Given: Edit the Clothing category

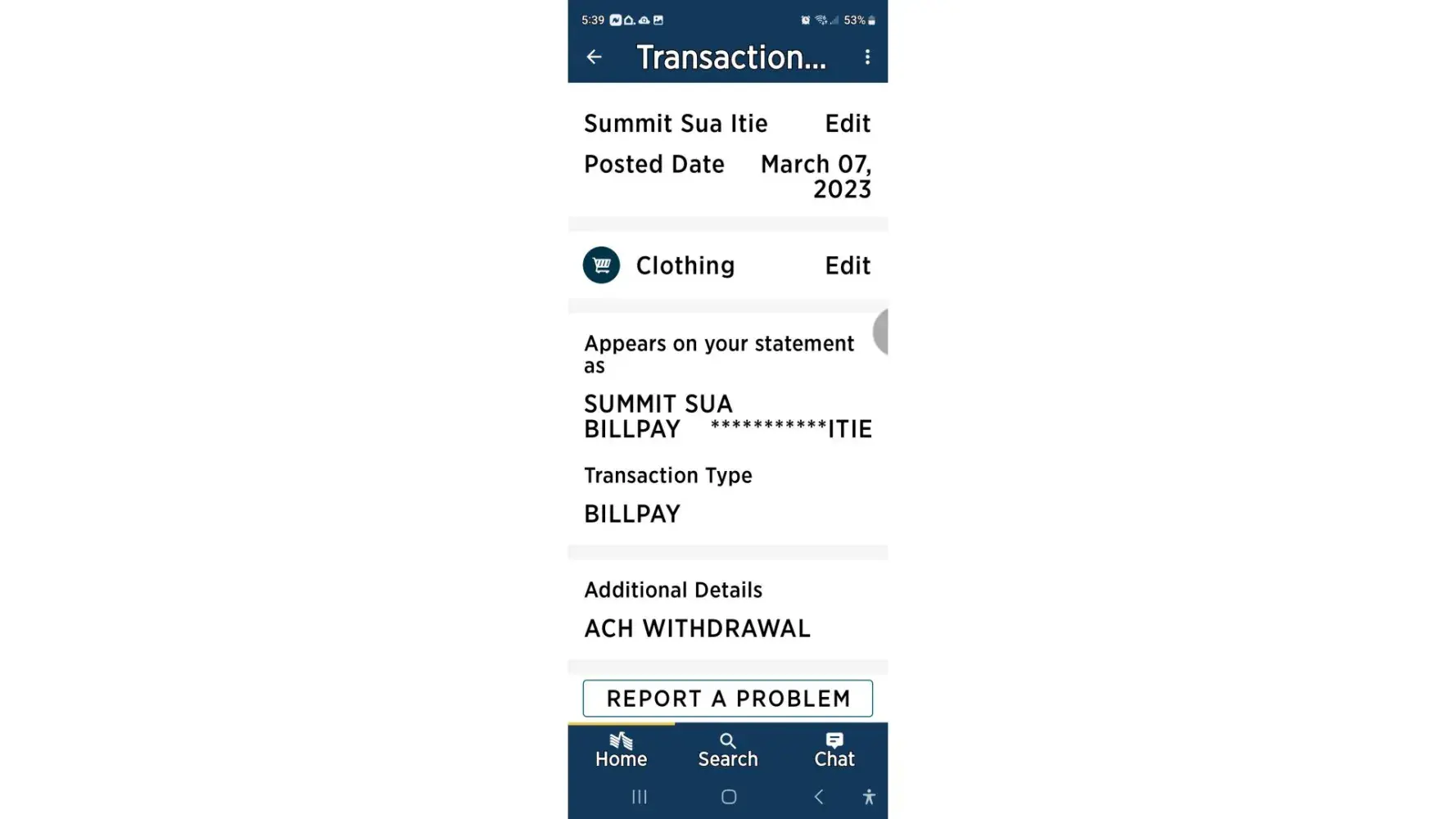Looking at the screenshot, I should click(848, 265).
